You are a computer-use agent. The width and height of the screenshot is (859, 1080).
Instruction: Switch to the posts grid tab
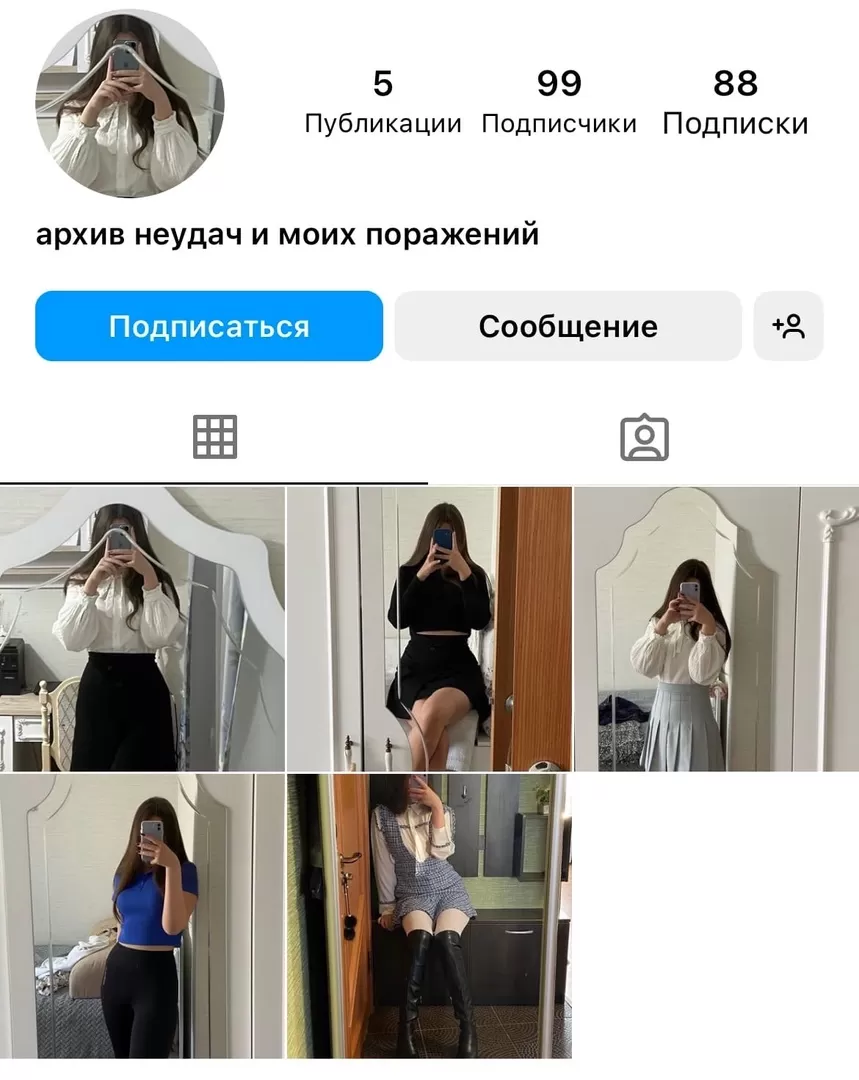[x=214, y=437]
